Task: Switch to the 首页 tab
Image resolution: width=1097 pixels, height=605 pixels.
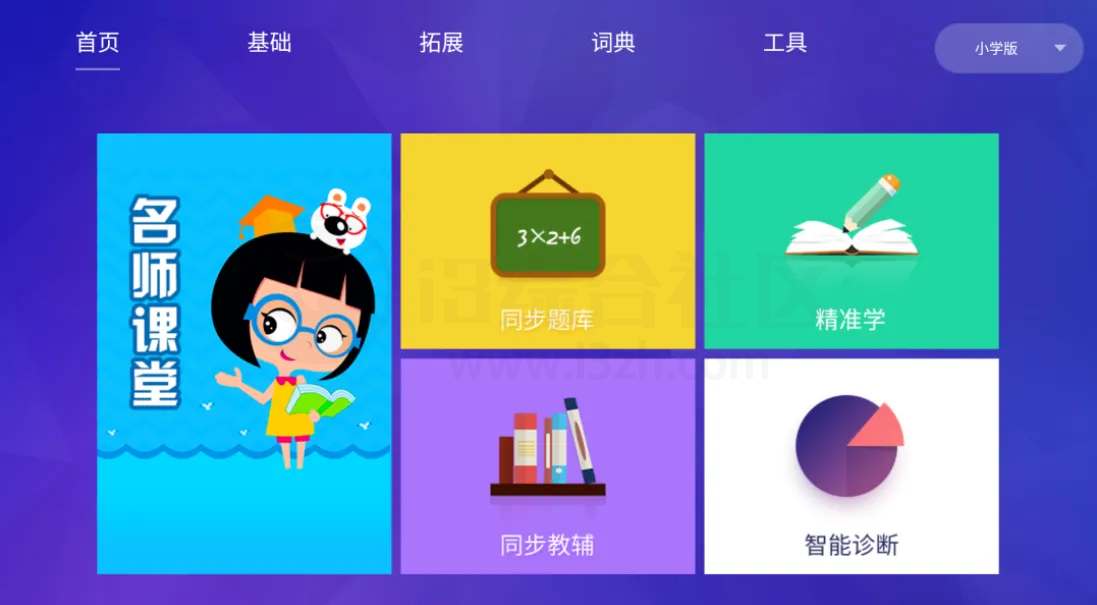Action: pyautogui.click(x=98, y=43)
